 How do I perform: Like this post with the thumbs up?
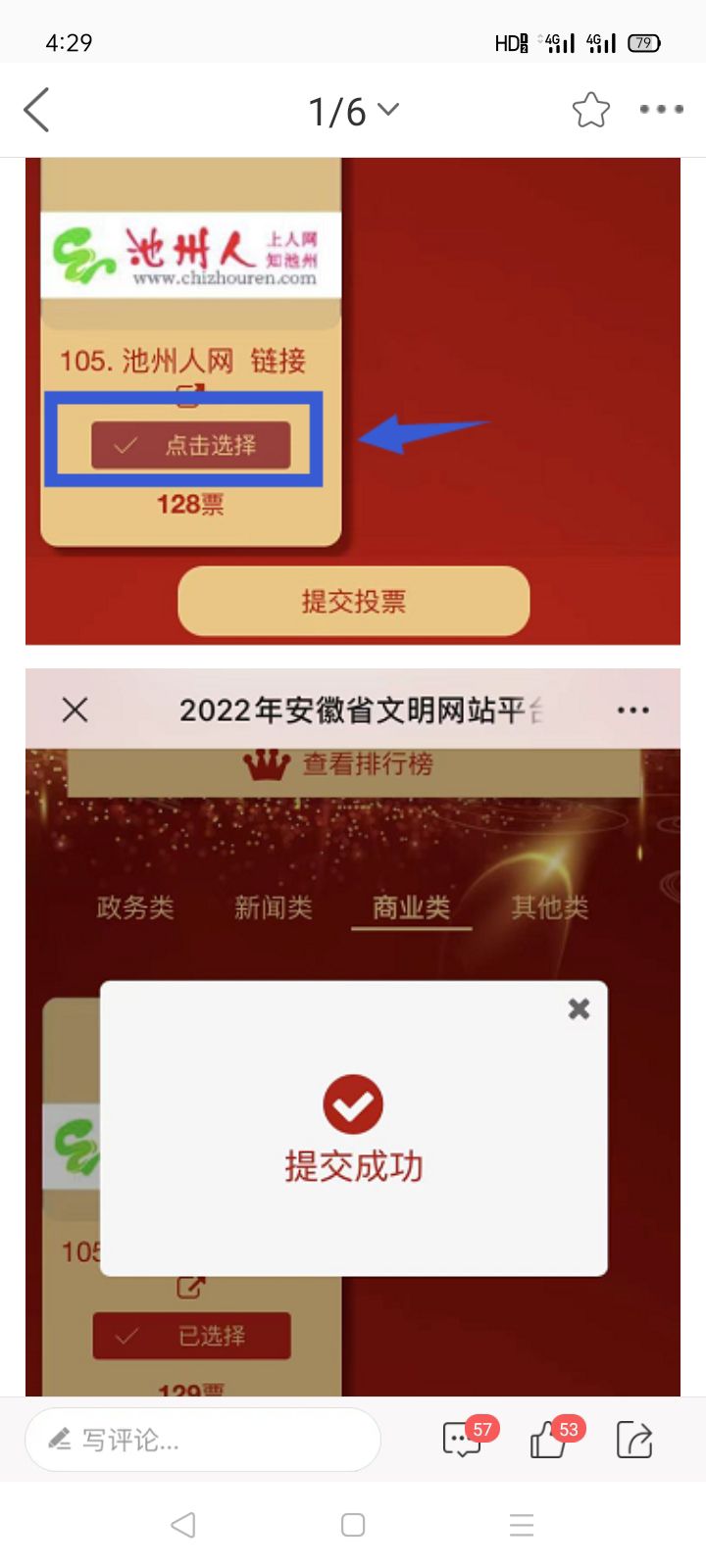tap(550, 1440)
